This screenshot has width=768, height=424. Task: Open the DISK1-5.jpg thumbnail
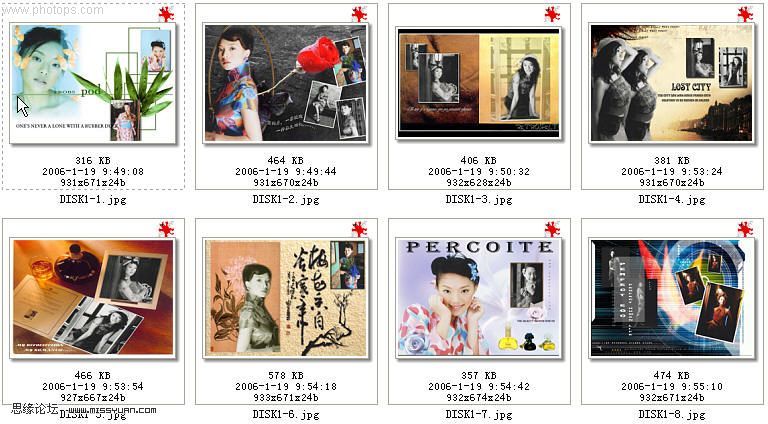coord(91,299)
